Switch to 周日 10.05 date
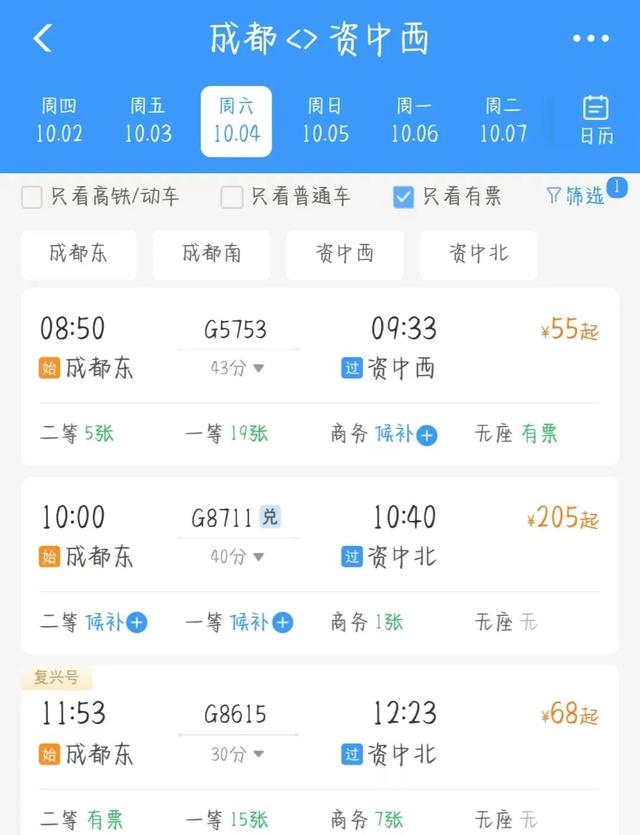The image size is (640, 835). [325, 120]
